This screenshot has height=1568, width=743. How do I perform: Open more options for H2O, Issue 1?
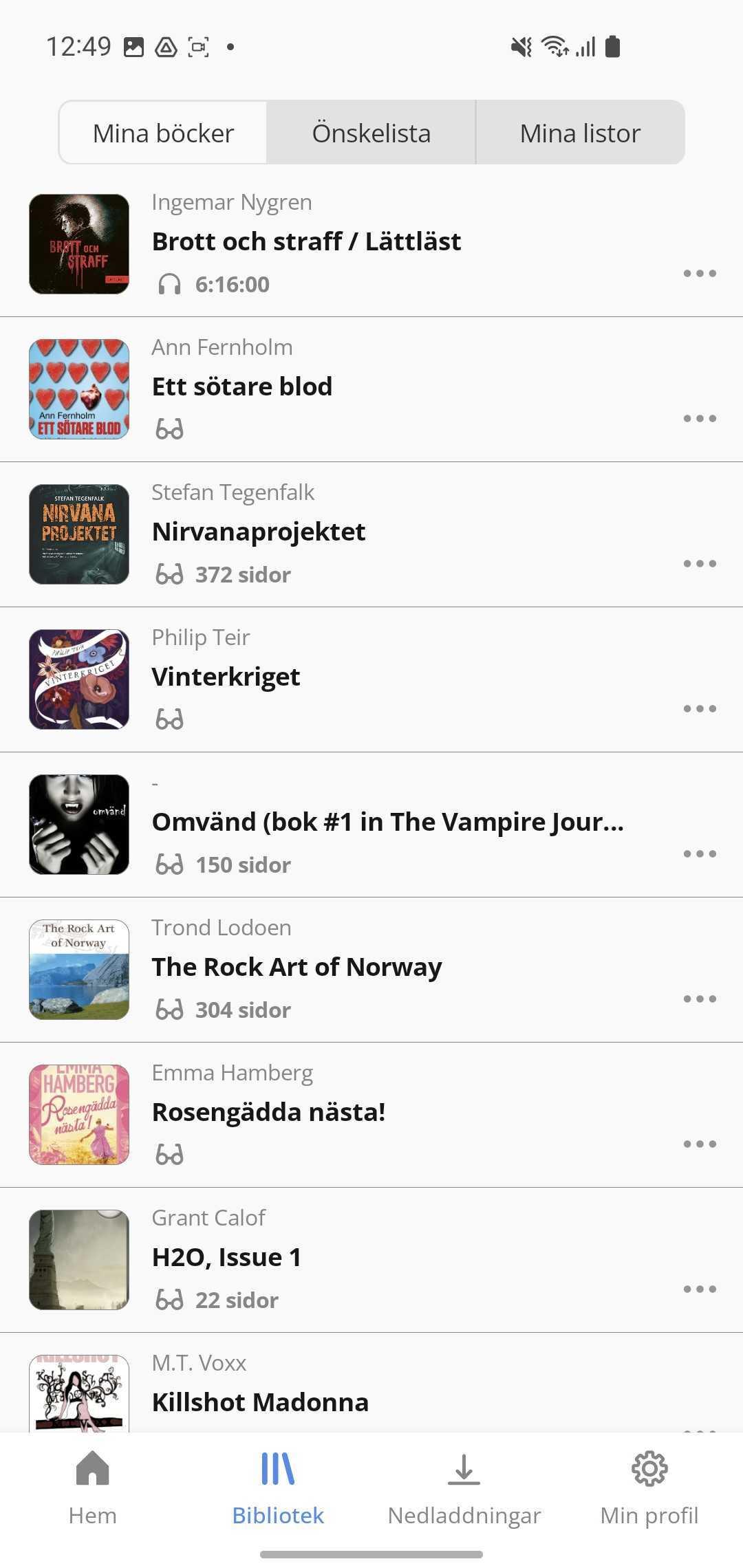click(700, 1289)
